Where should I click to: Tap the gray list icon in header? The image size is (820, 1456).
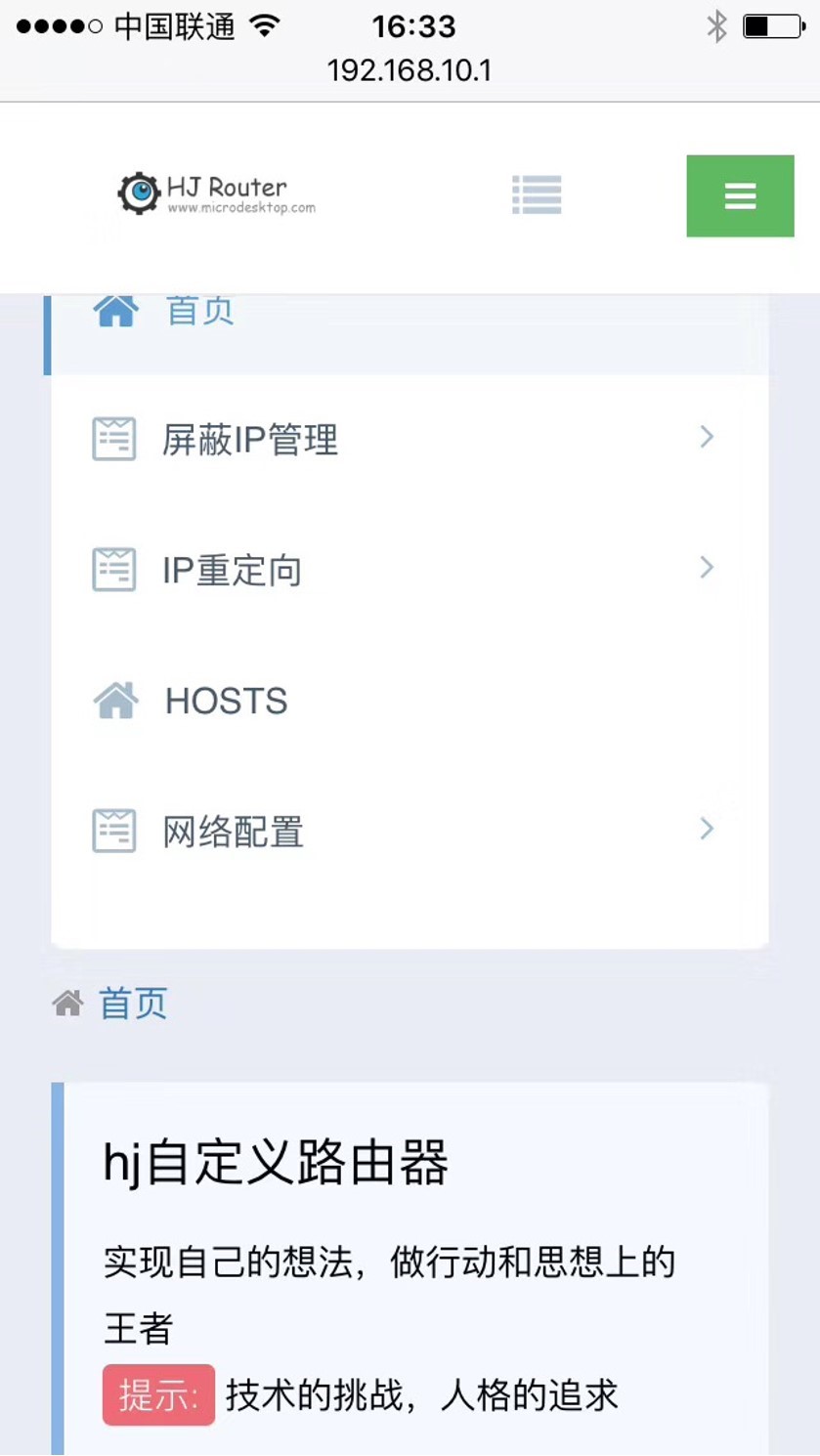[x=537, y=194]
